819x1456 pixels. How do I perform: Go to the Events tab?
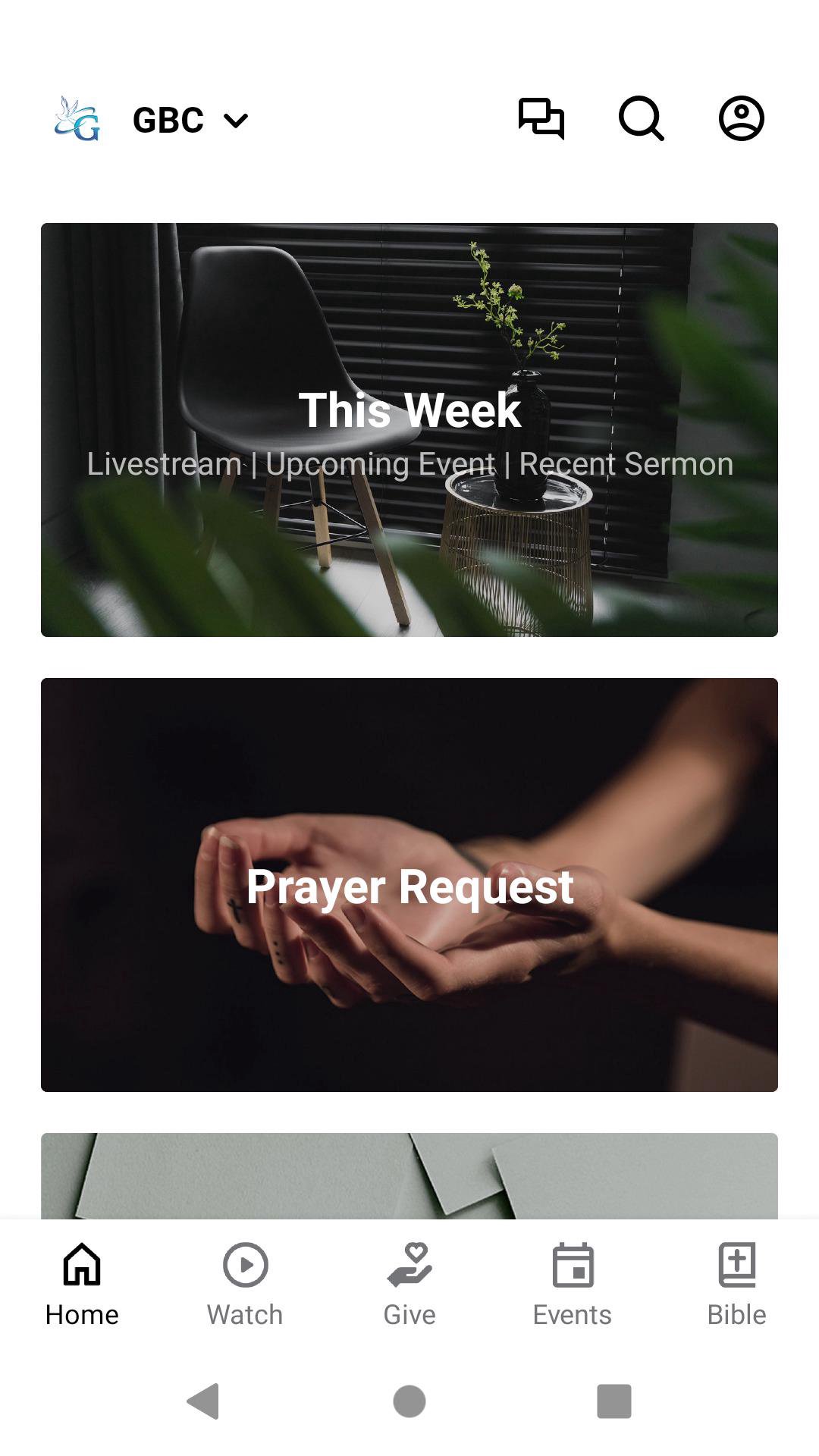tap(573, 1285)
